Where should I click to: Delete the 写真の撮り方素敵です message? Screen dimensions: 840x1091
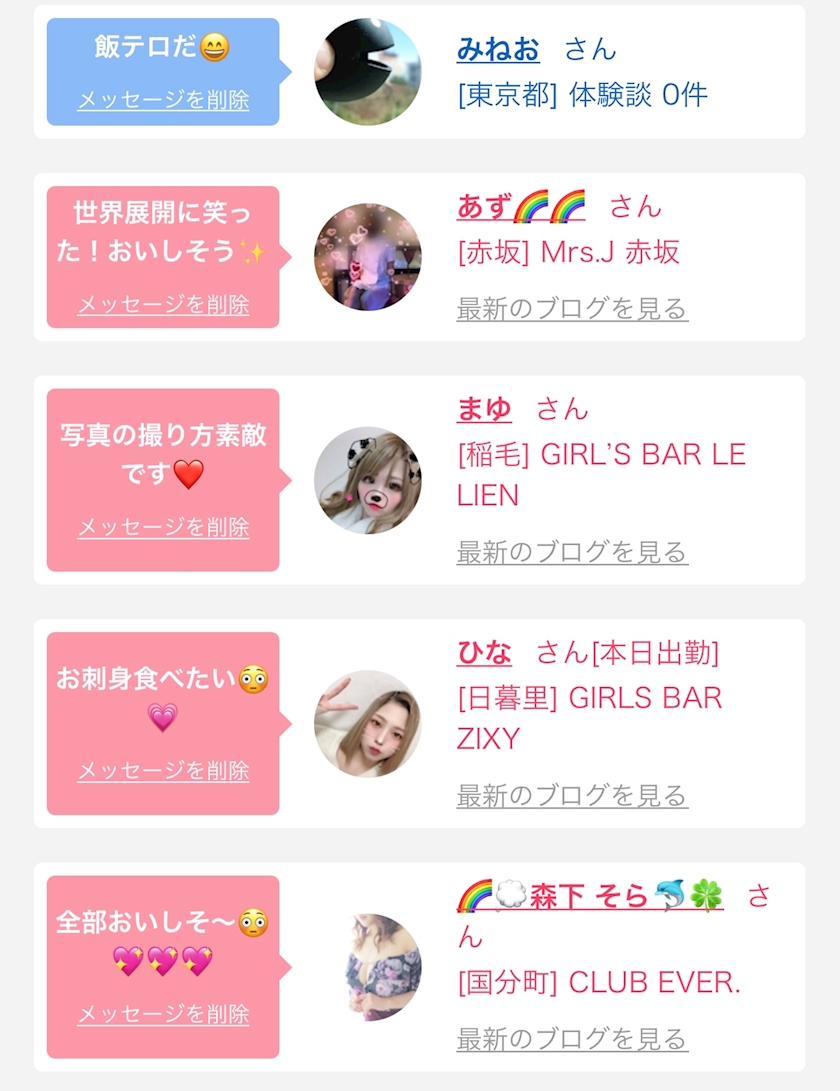coord(163,527)
